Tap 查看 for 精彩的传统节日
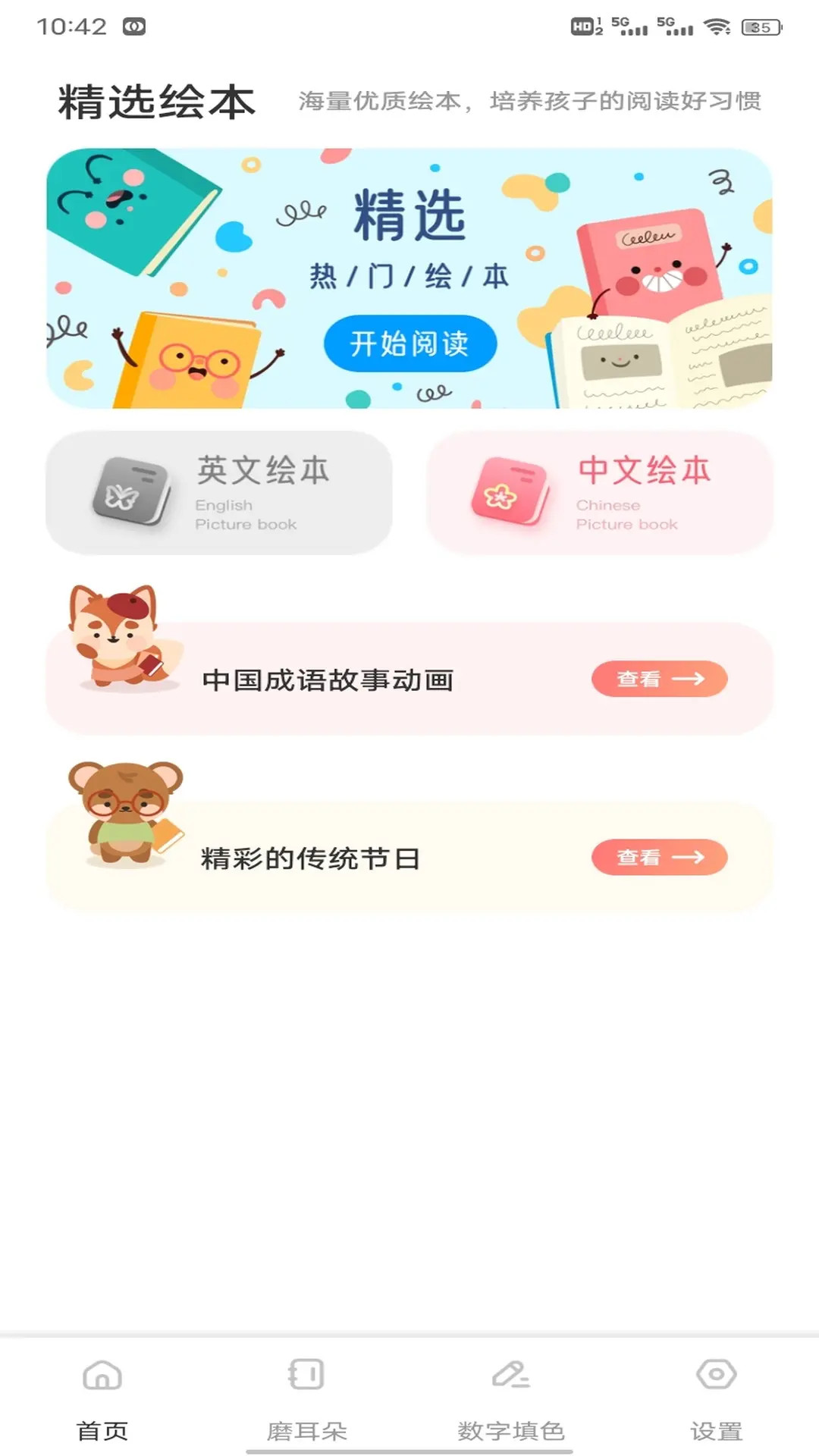 [x=658, y=857]
